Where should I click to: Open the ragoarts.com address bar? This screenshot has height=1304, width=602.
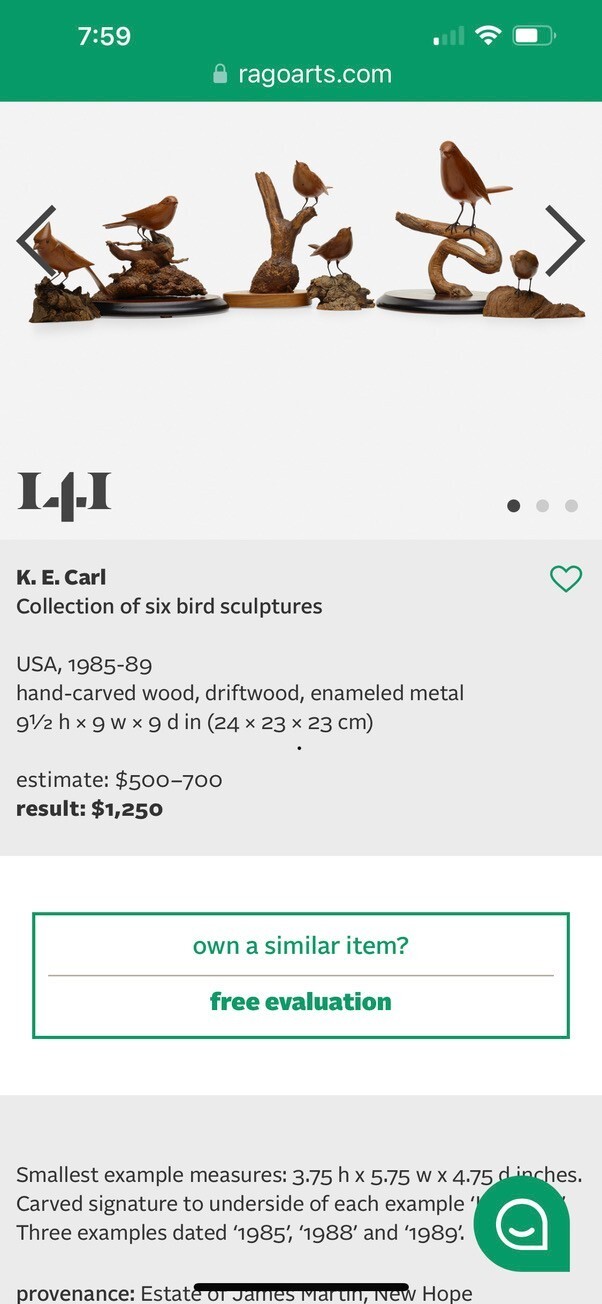tap(301, 74)
